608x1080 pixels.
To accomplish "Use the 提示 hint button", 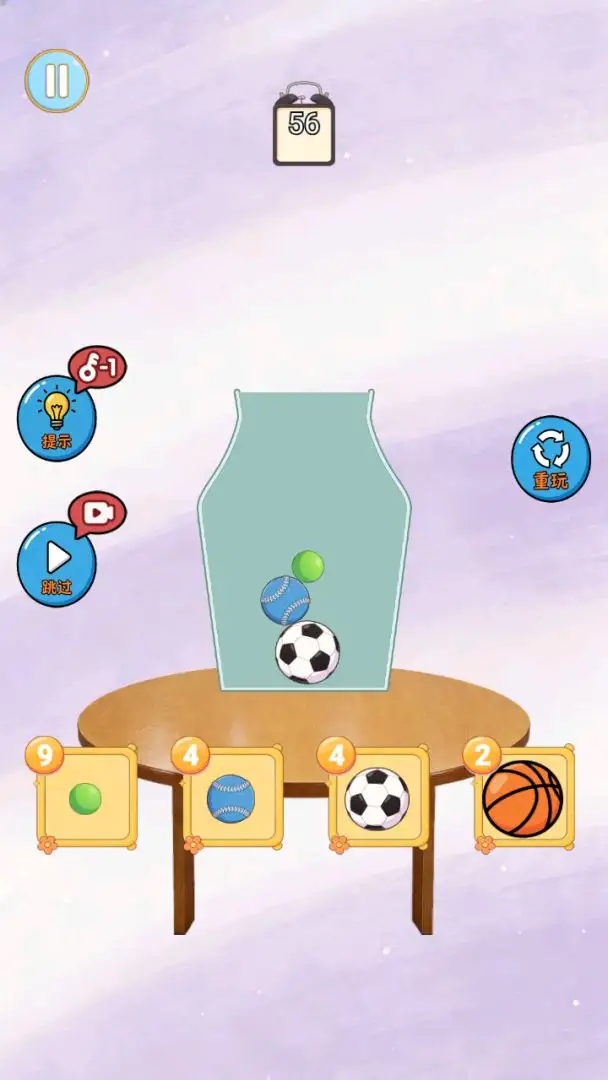I will coord(57,418).
